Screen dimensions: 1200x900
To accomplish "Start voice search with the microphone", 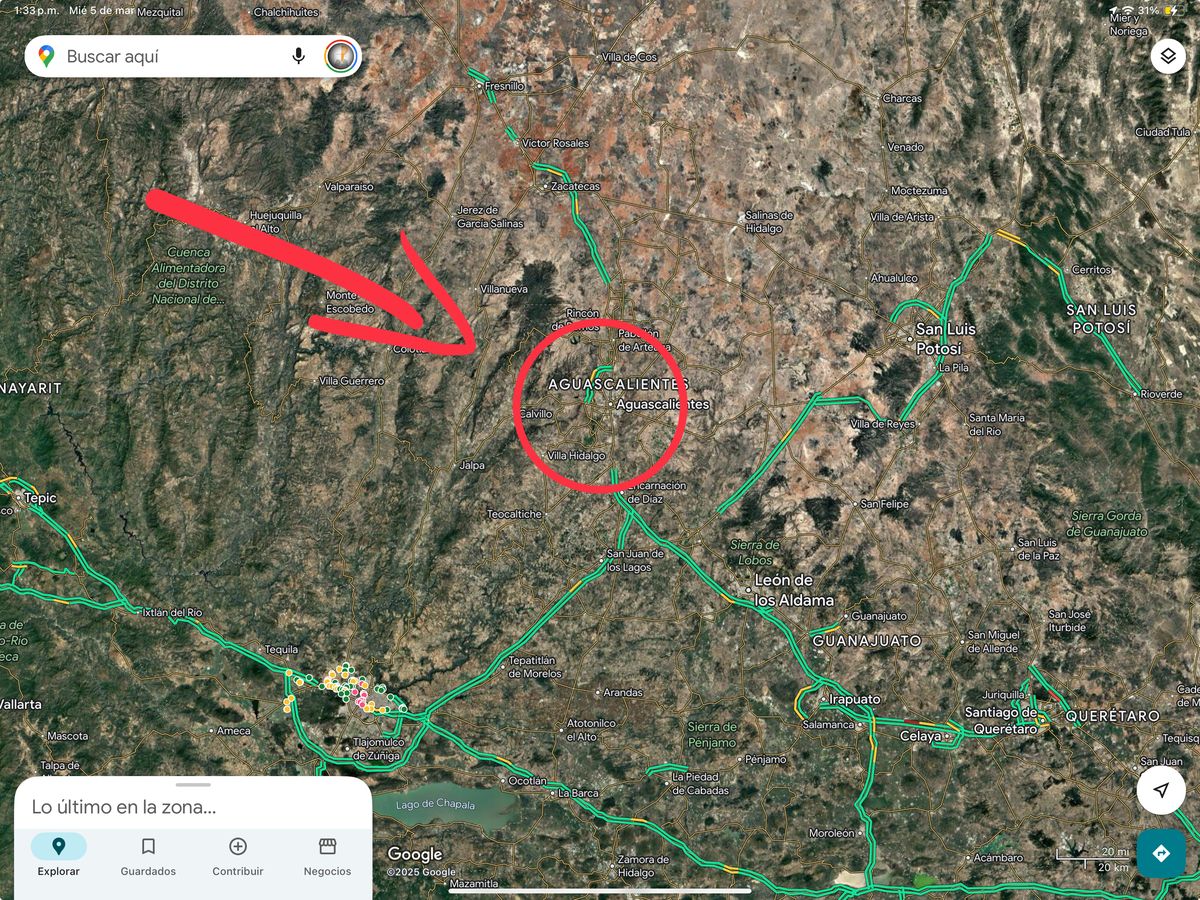I will coord(298,56).
